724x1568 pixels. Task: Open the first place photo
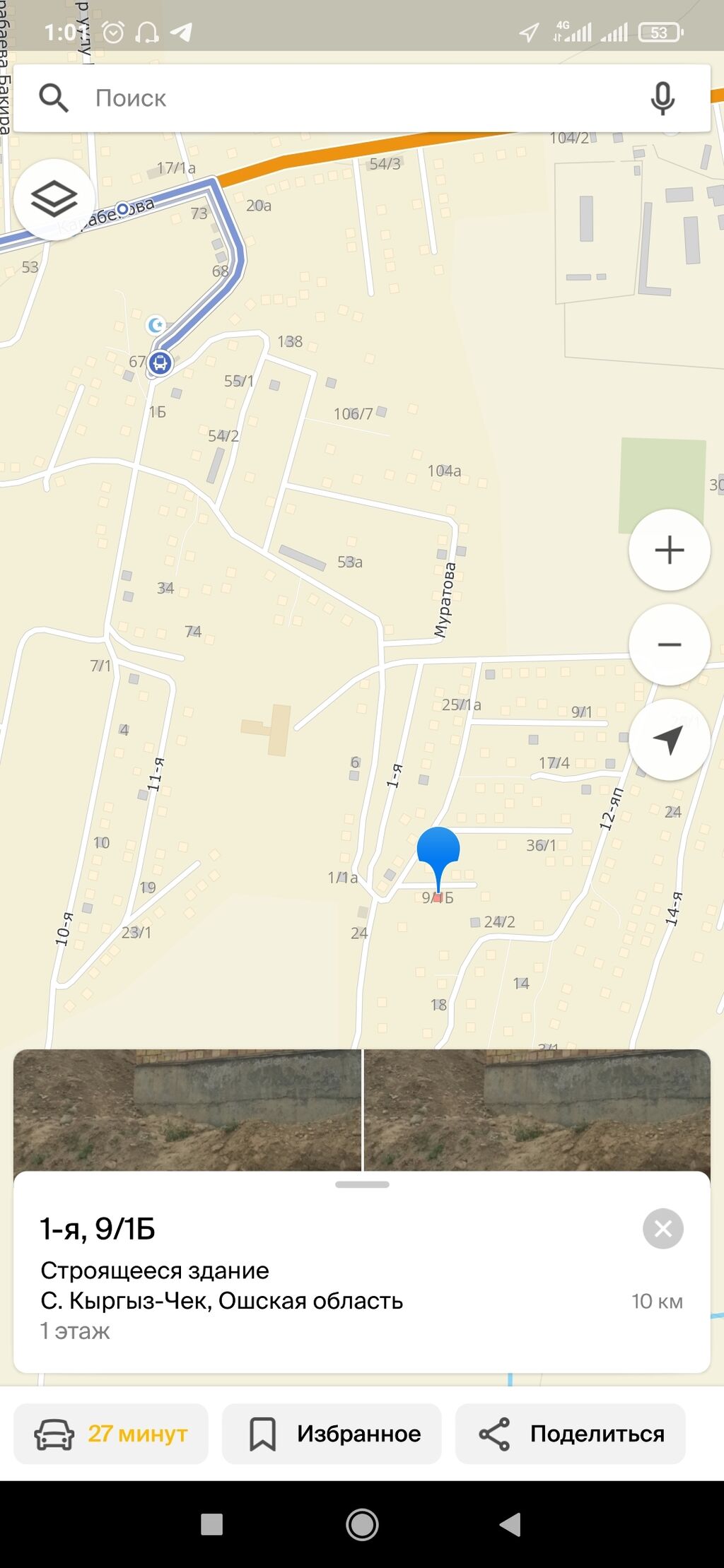[187, 1109]
